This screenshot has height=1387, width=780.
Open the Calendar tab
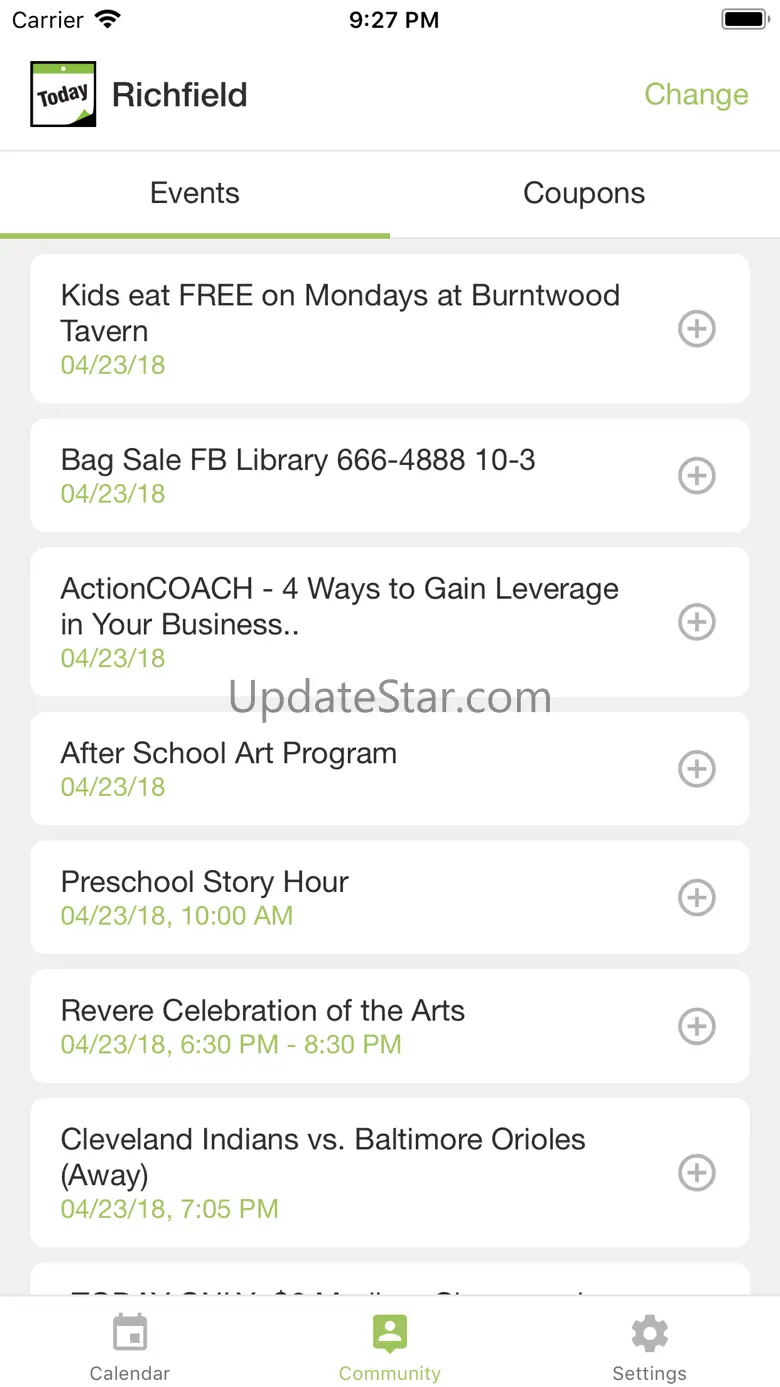pos(130,1348)
